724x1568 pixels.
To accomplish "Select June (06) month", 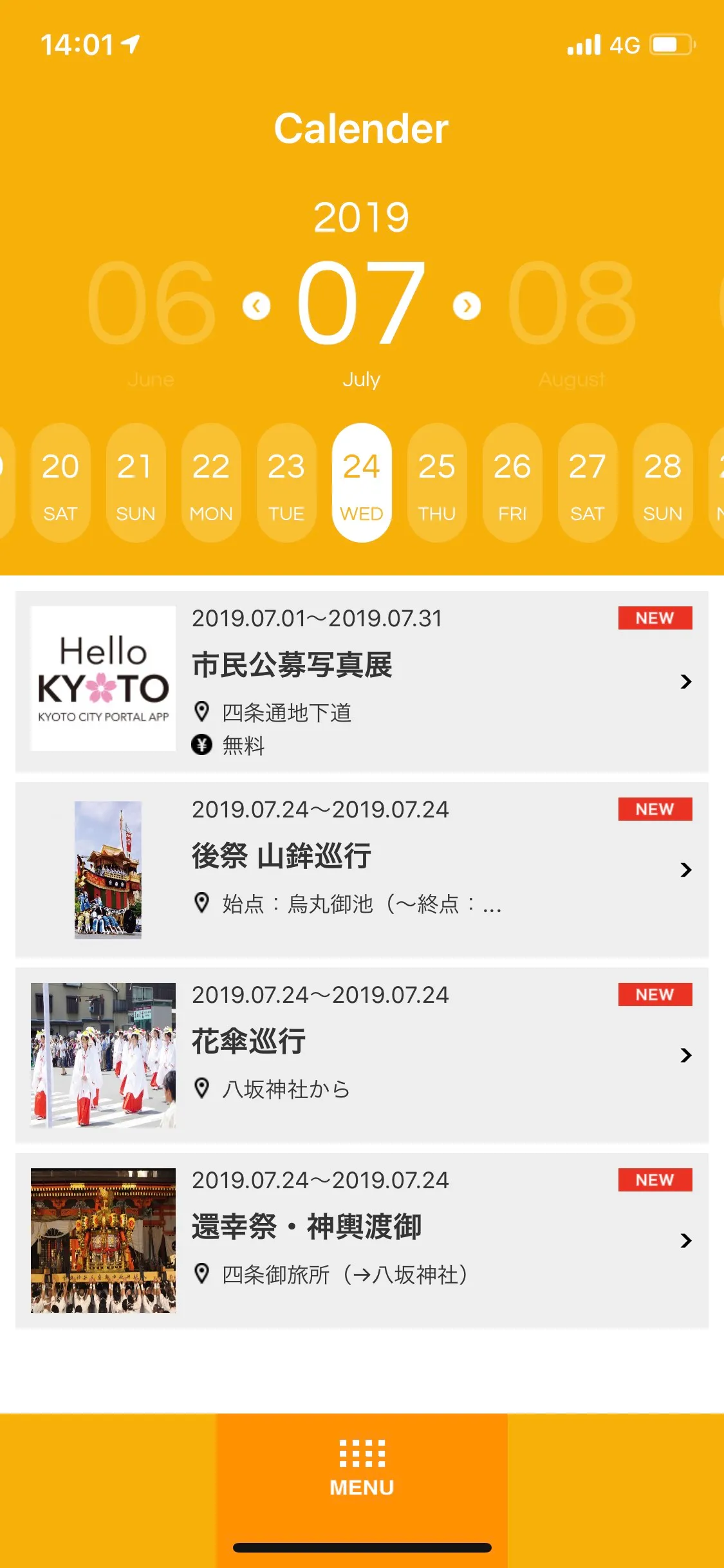I will point(151,303).
